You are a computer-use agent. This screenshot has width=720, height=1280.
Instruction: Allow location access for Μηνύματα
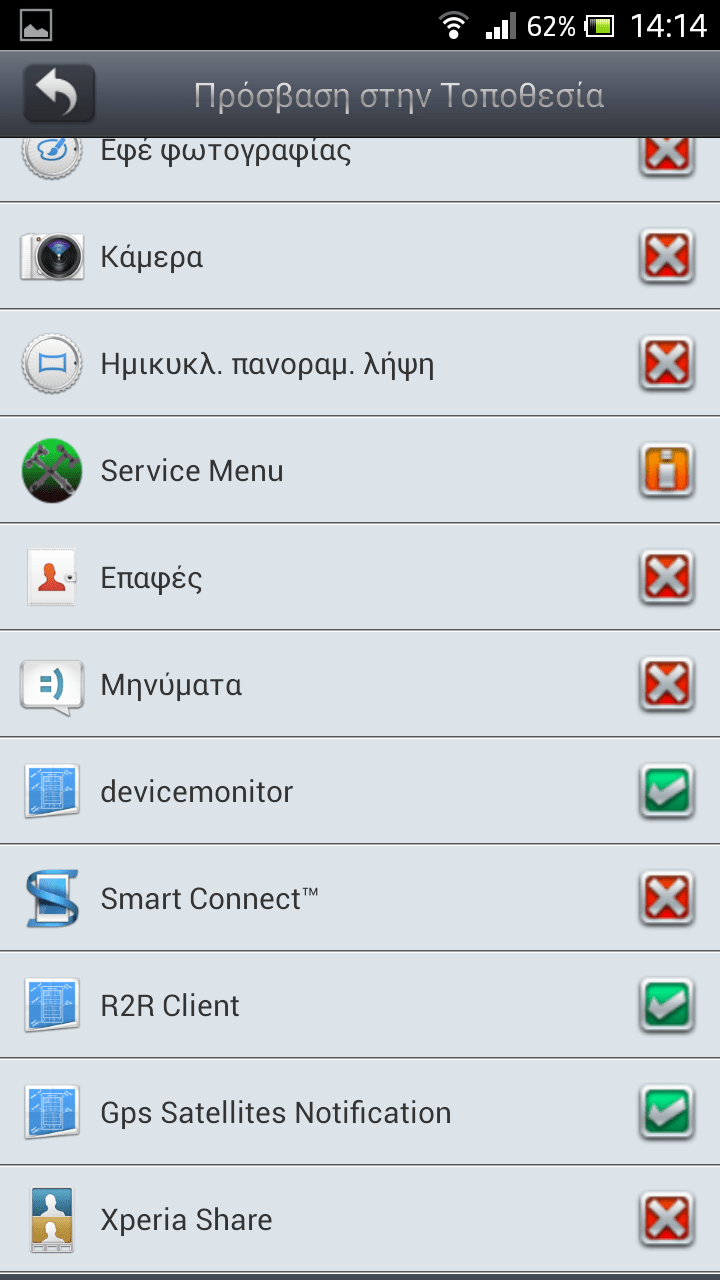click(667, 684)
